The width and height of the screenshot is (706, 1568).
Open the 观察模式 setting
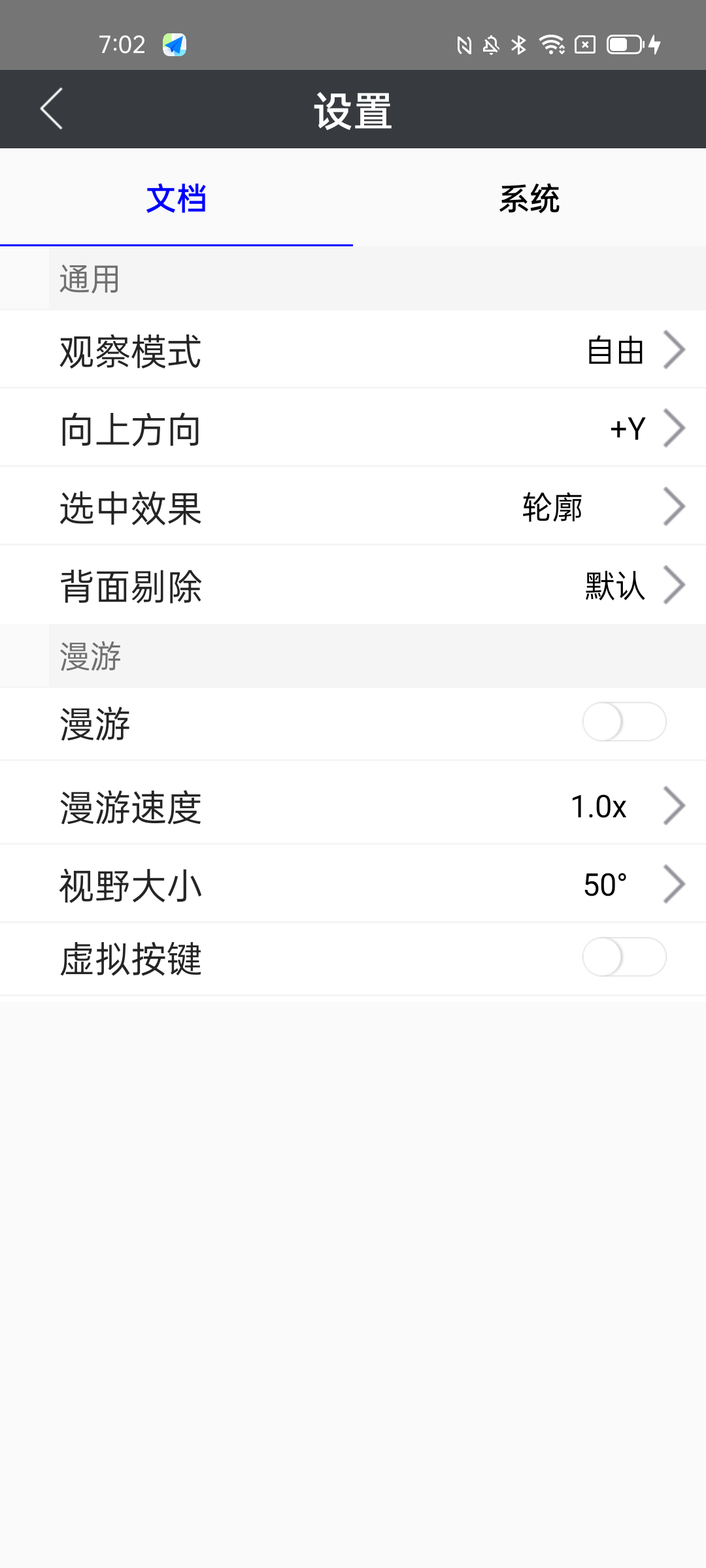(x=353, y=350)
